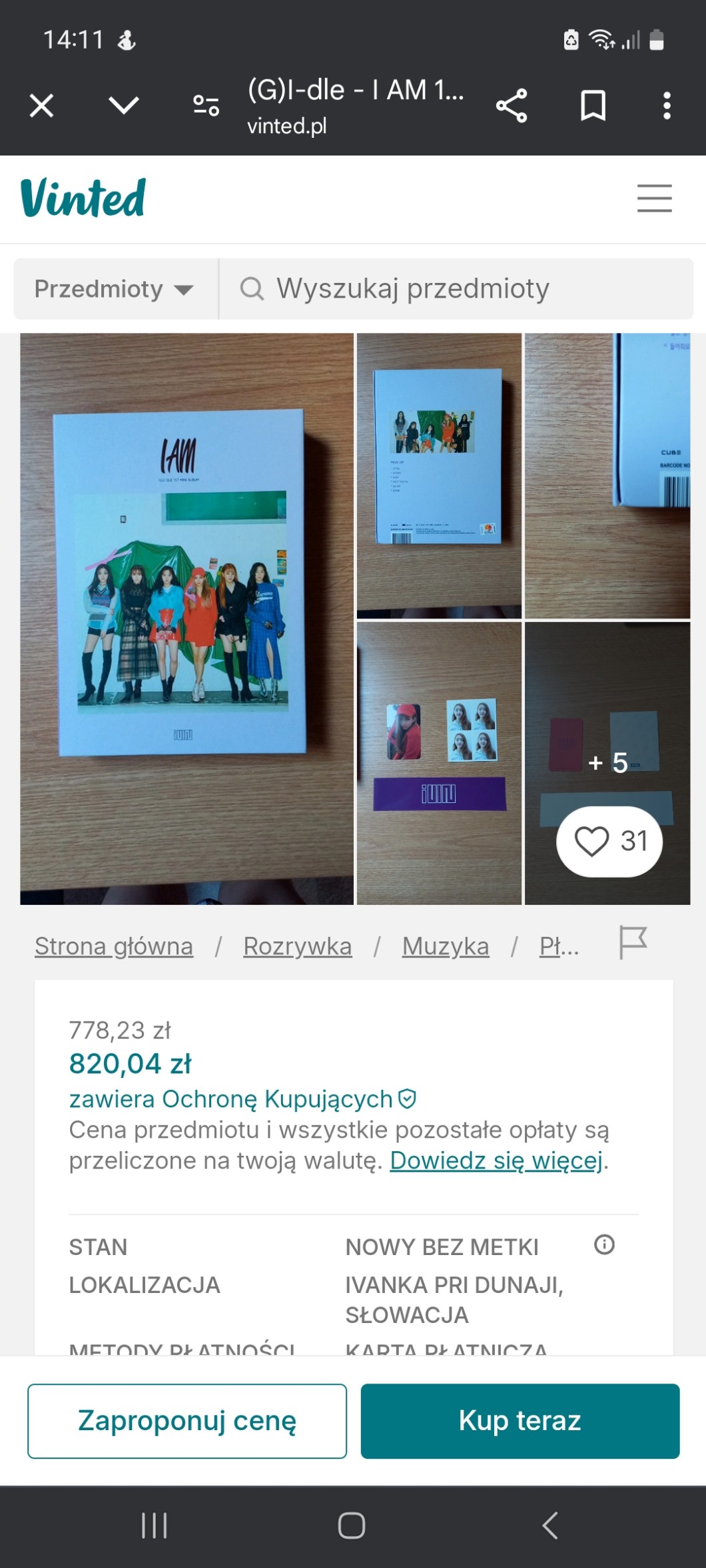Open the Vinted hamburger menu
The image size is (706, 1568).
(654, 198)
